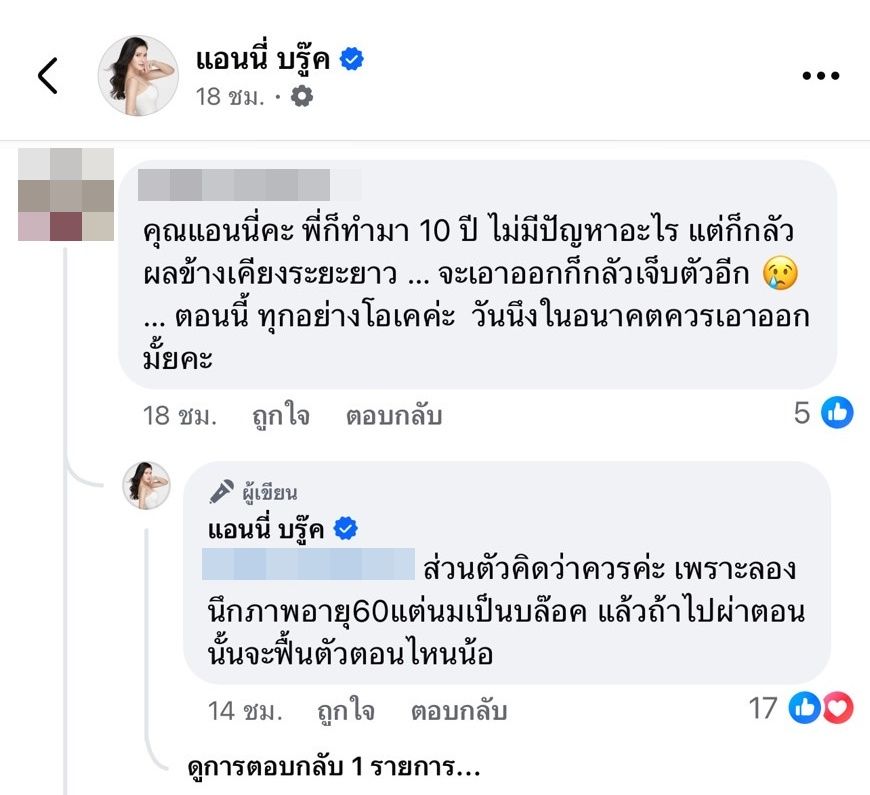Open แอนนี่ บรู๊ค profile from header name
This screenshot has width=870, height=795.
tap(266, 61)
